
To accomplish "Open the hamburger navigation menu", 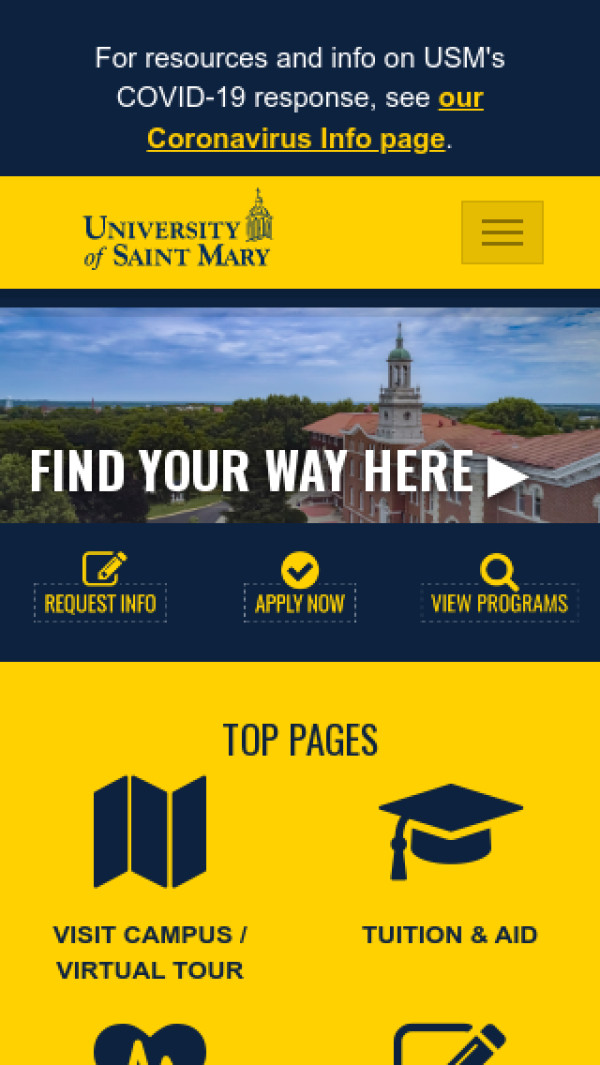I will 502,232.
